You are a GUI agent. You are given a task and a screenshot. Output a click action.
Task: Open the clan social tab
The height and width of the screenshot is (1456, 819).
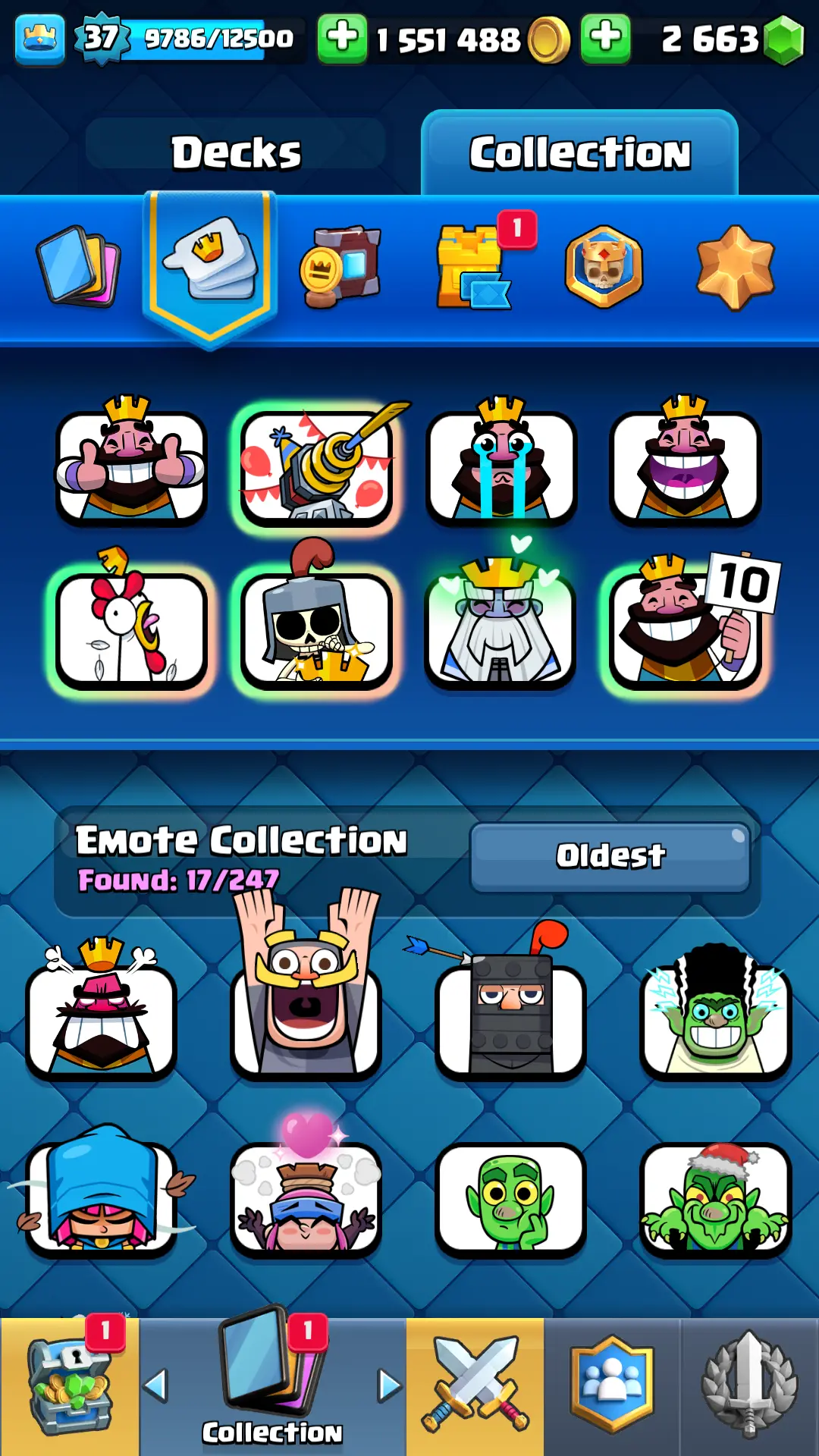click(611, 1386)
